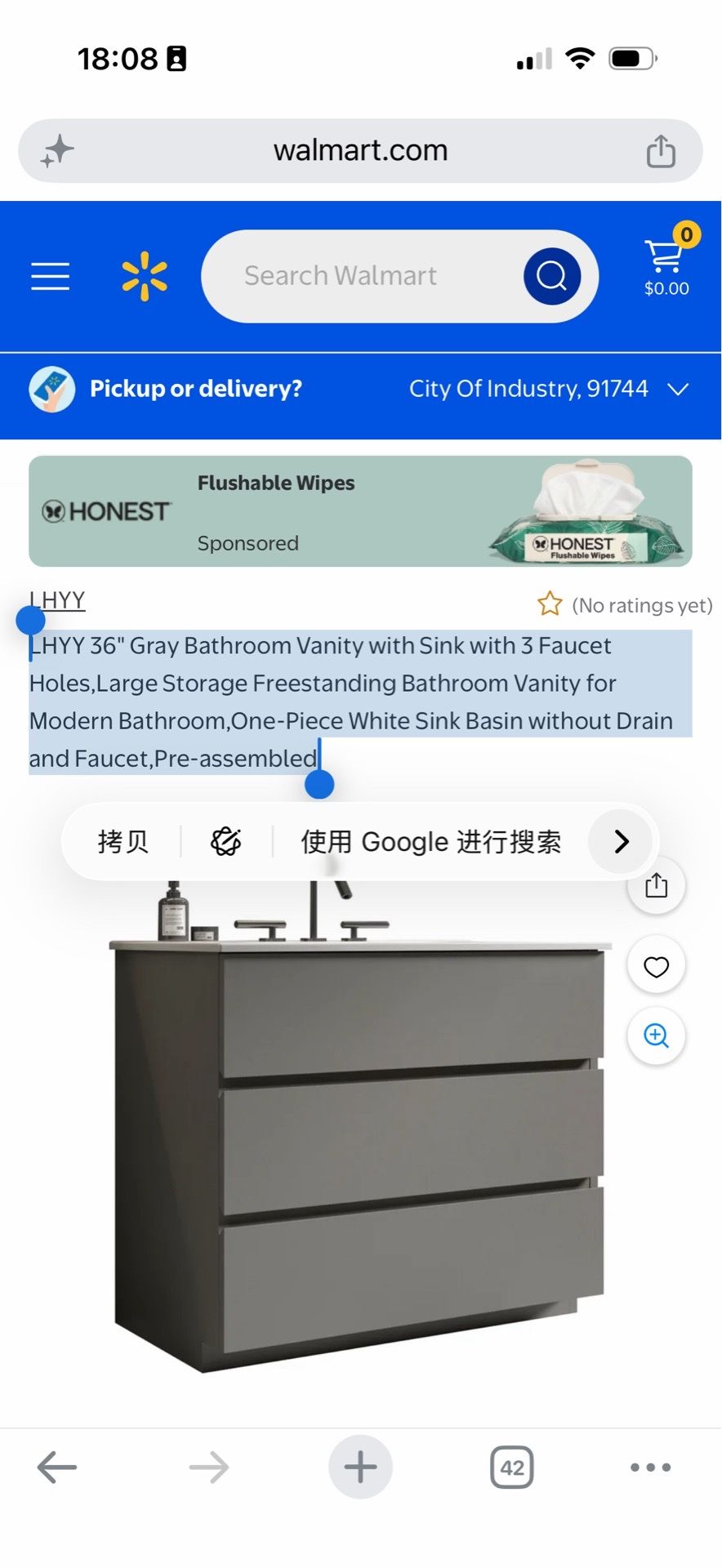Viewport: 722px width, 1568px height.
Task: Open a new browser tab
Action: 360,1468
